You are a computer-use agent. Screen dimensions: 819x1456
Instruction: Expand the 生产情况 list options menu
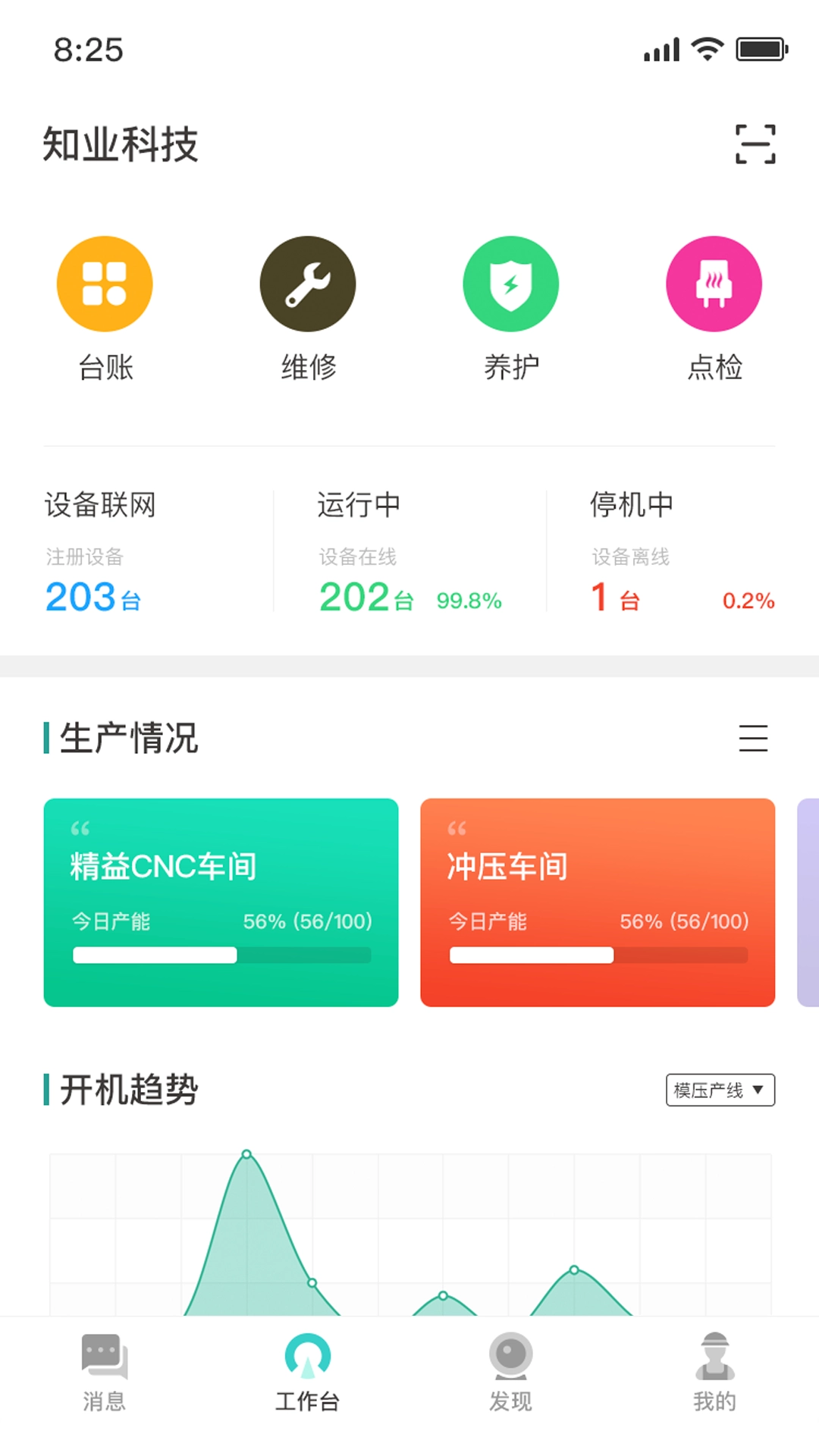coord(755,739)
